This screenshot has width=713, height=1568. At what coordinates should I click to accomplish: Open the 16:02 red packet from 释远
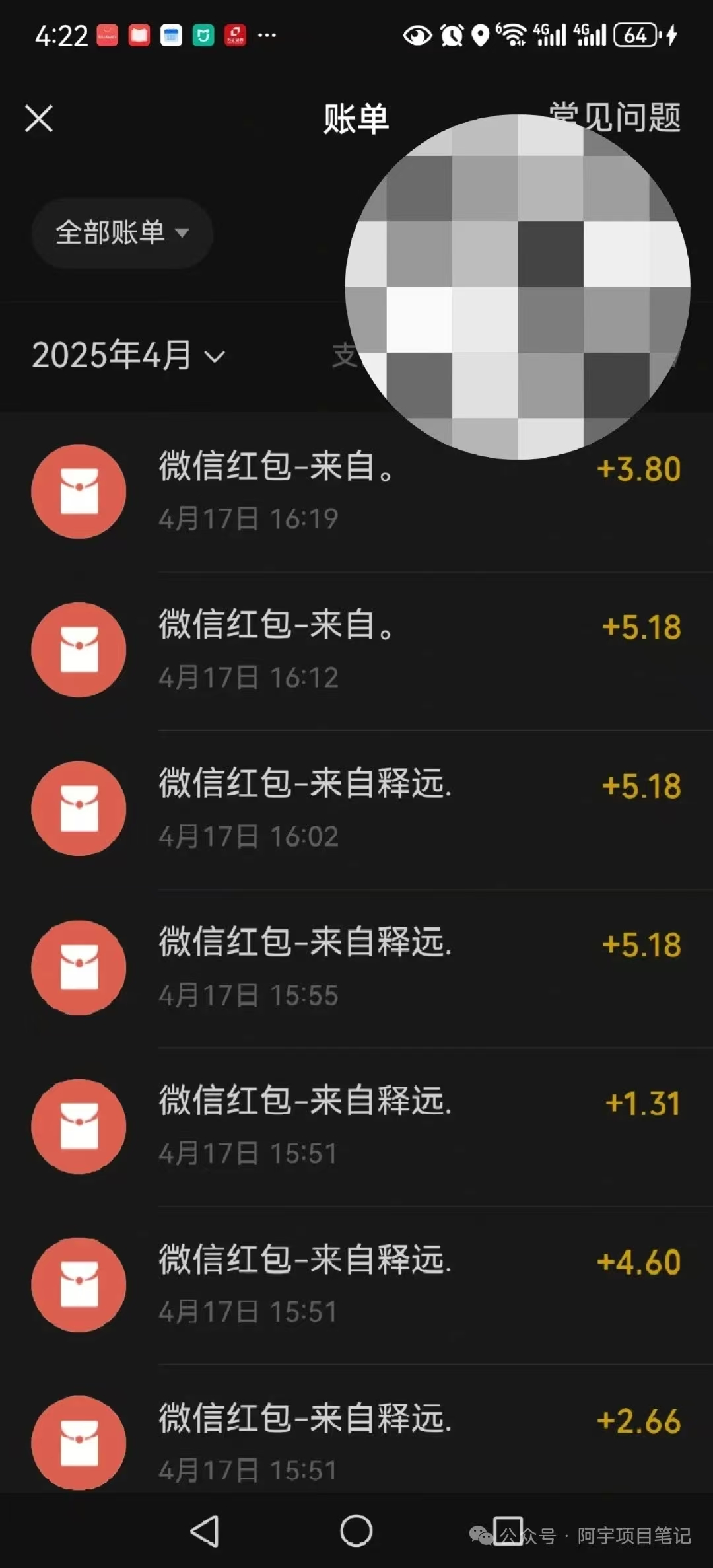356,809
